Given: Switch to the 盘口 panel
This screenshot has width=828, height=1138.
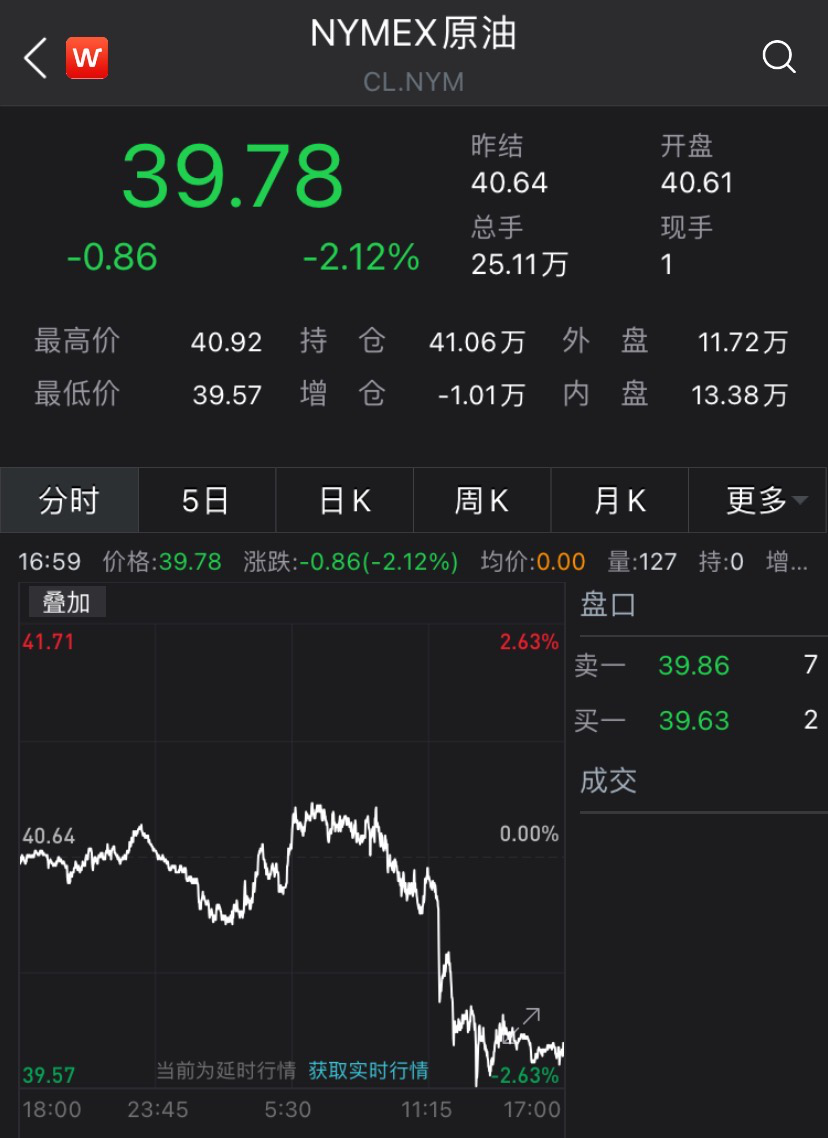Looking at the screenshot, I should 609,605.
